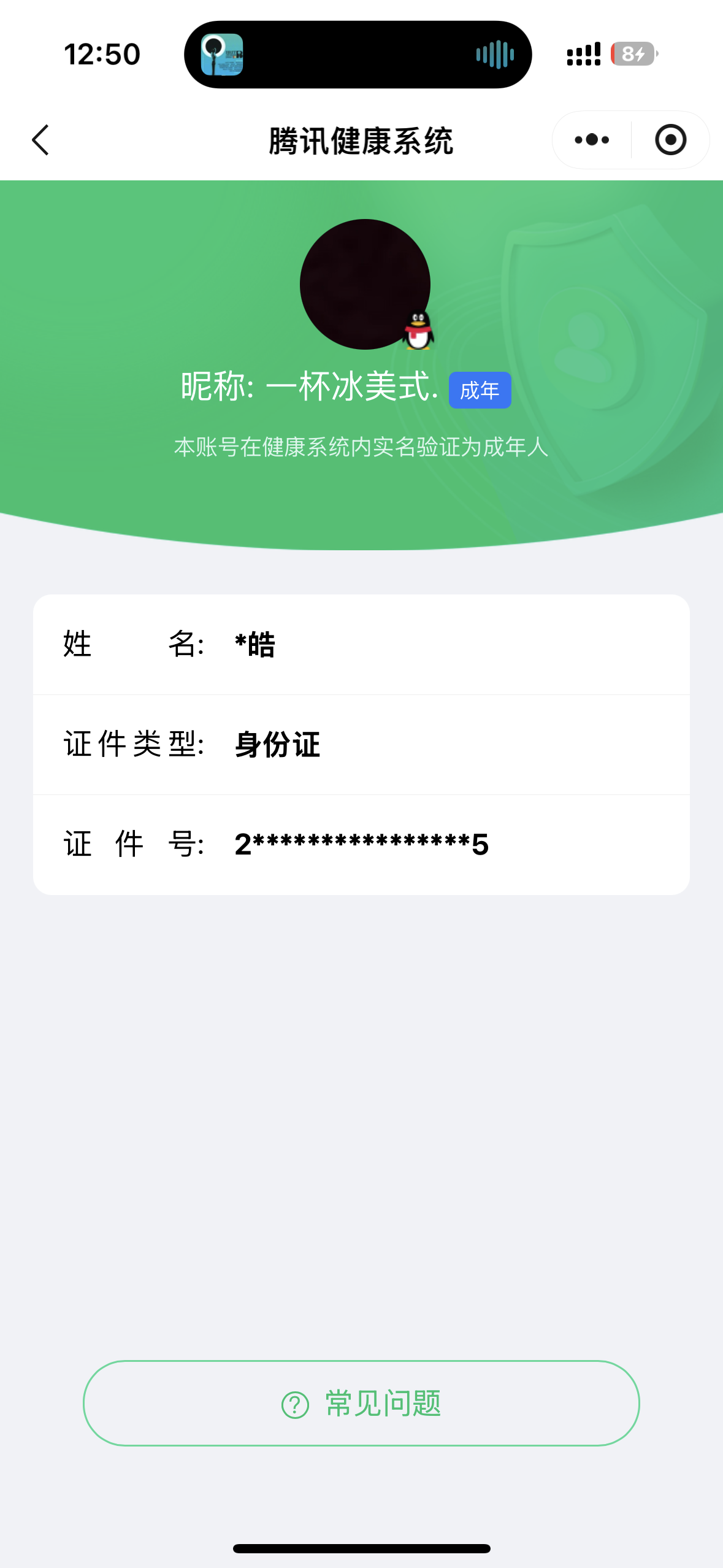The height and width of the screenshot is (1568, 723).
Task: Open 常见问题 frequently asked questions
Action: 361,1402
